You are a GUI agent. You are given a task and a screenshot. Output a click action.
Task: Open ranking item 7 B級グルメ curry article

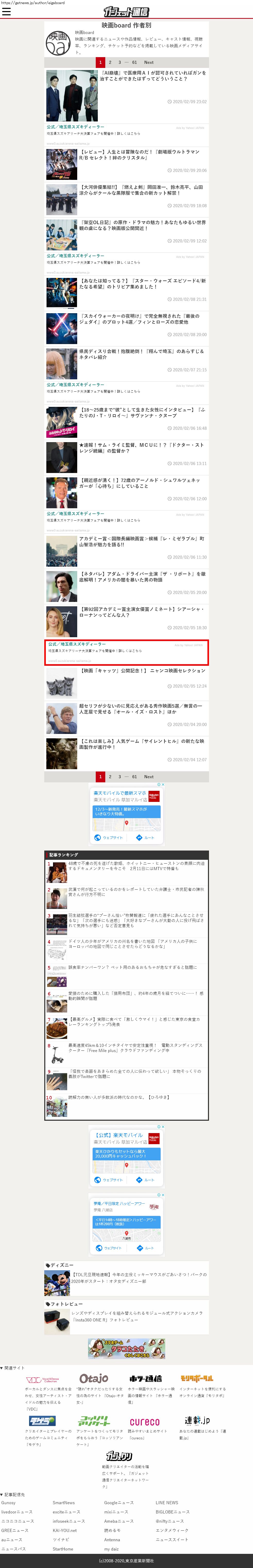pos(134,1021)
